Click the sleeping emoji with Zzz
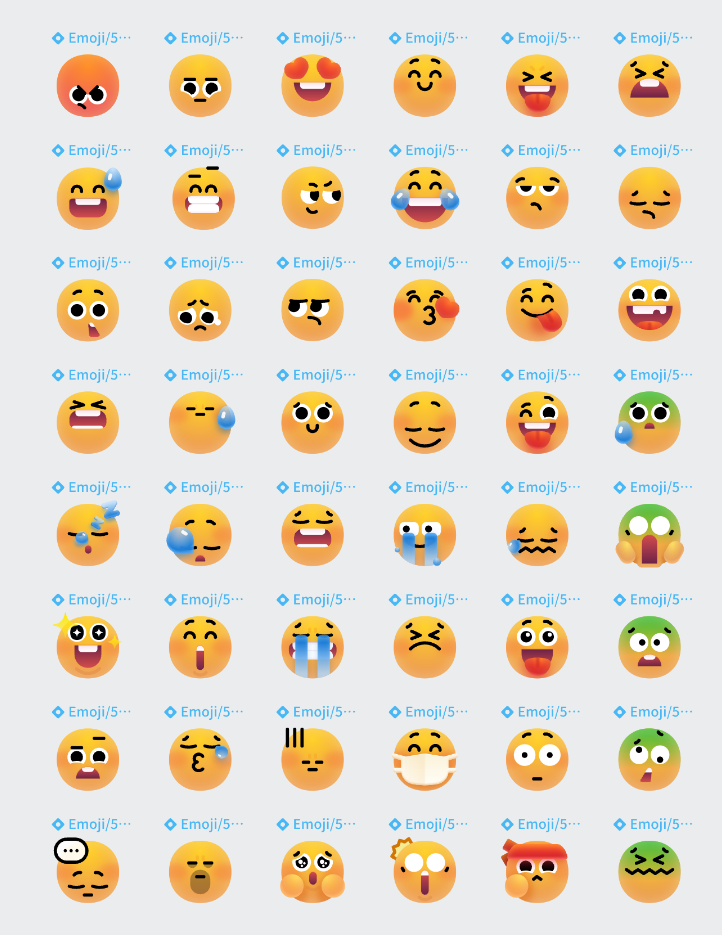Viewport: 722px width, 935px height. coord(88,534)
